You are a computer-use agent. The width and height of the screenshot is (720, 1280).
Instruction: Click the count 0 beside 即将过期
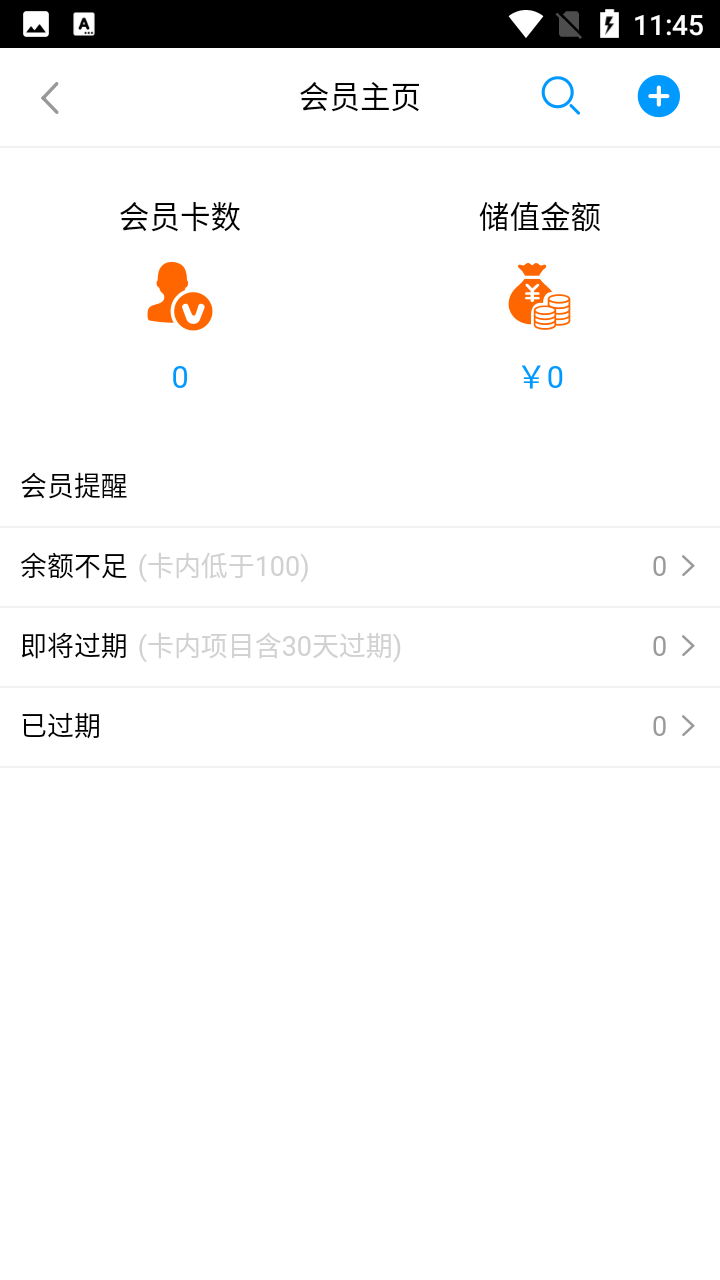click(659, 645)
